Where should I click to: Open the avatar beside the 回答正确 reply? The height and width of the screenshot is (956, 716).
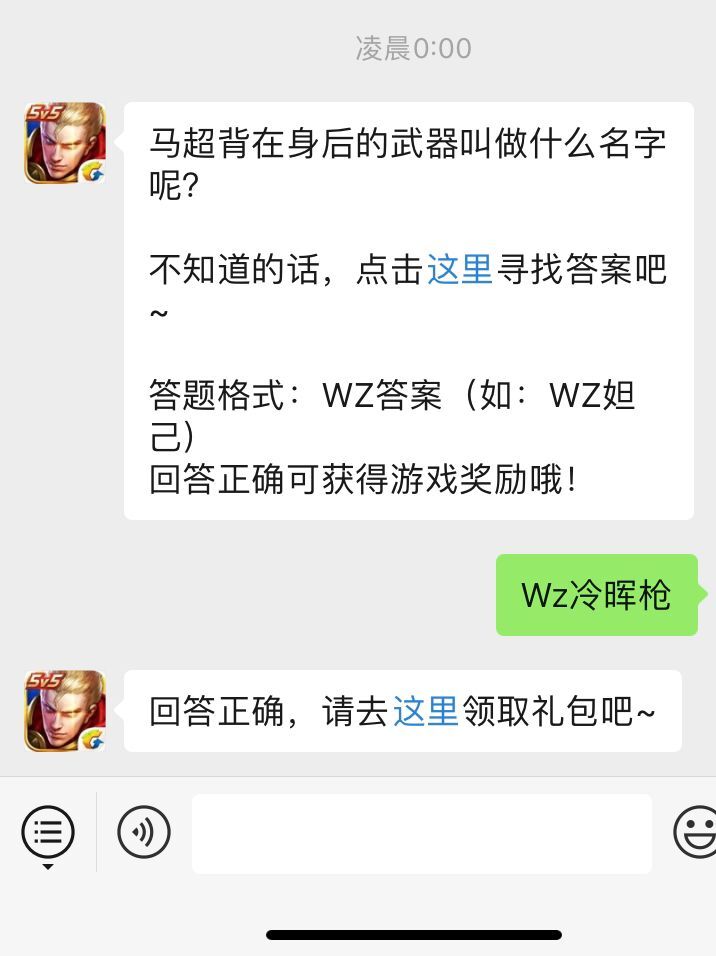tap(65, 711)
